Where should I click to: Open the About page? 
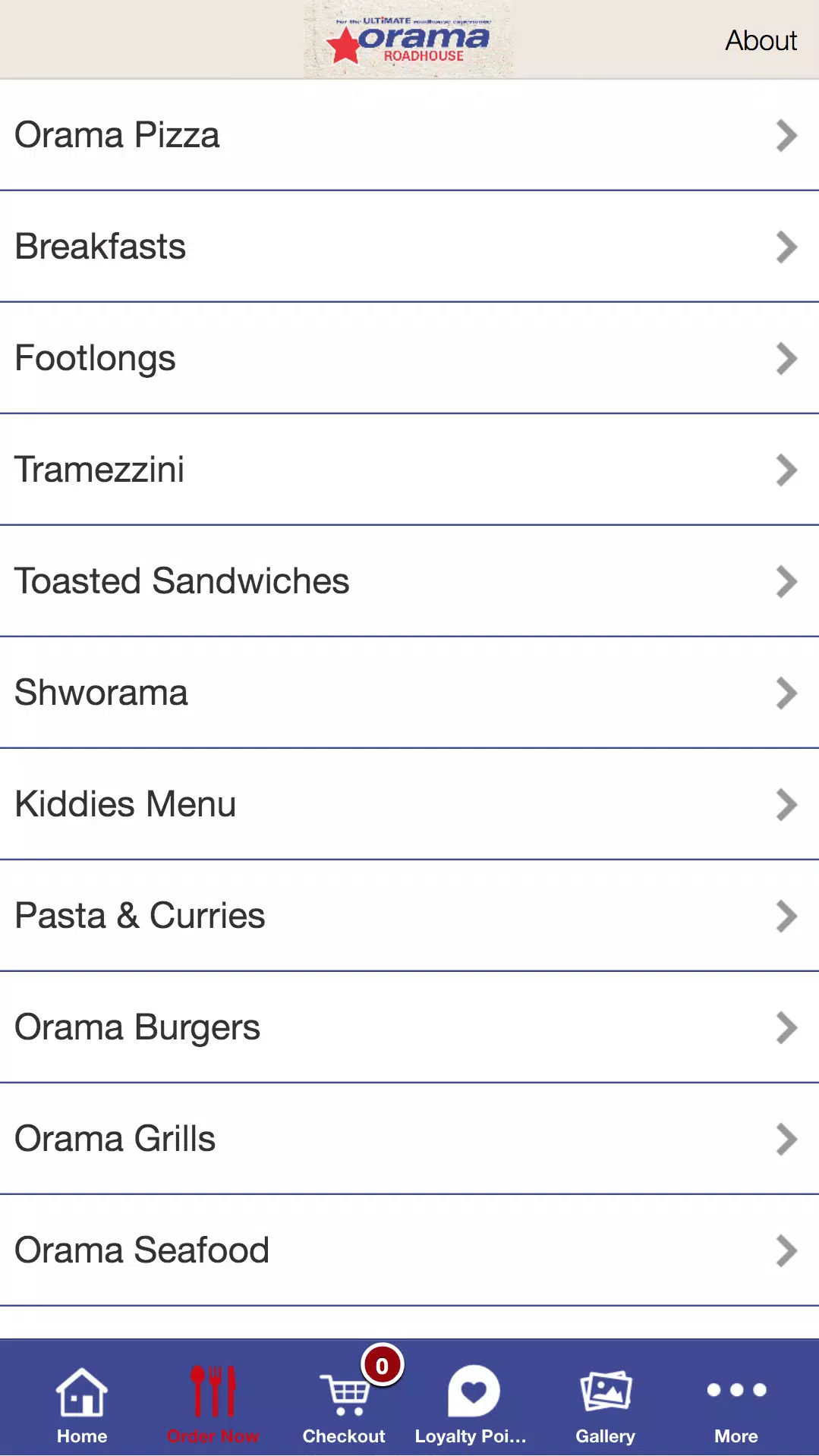[761, 40]
